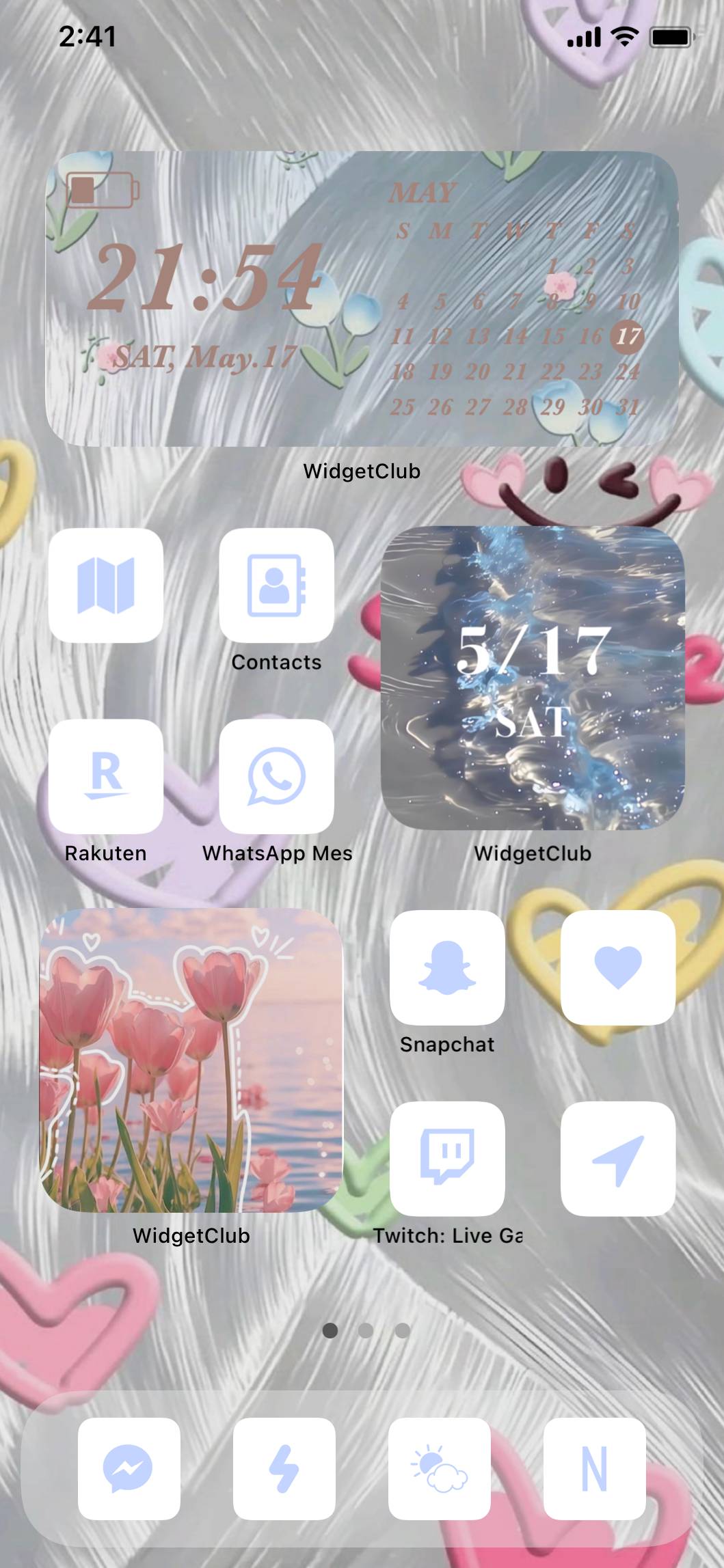Tap the 5/17 SAT date widget
This screenshot has width=724, height=1568.
point(533,678)
